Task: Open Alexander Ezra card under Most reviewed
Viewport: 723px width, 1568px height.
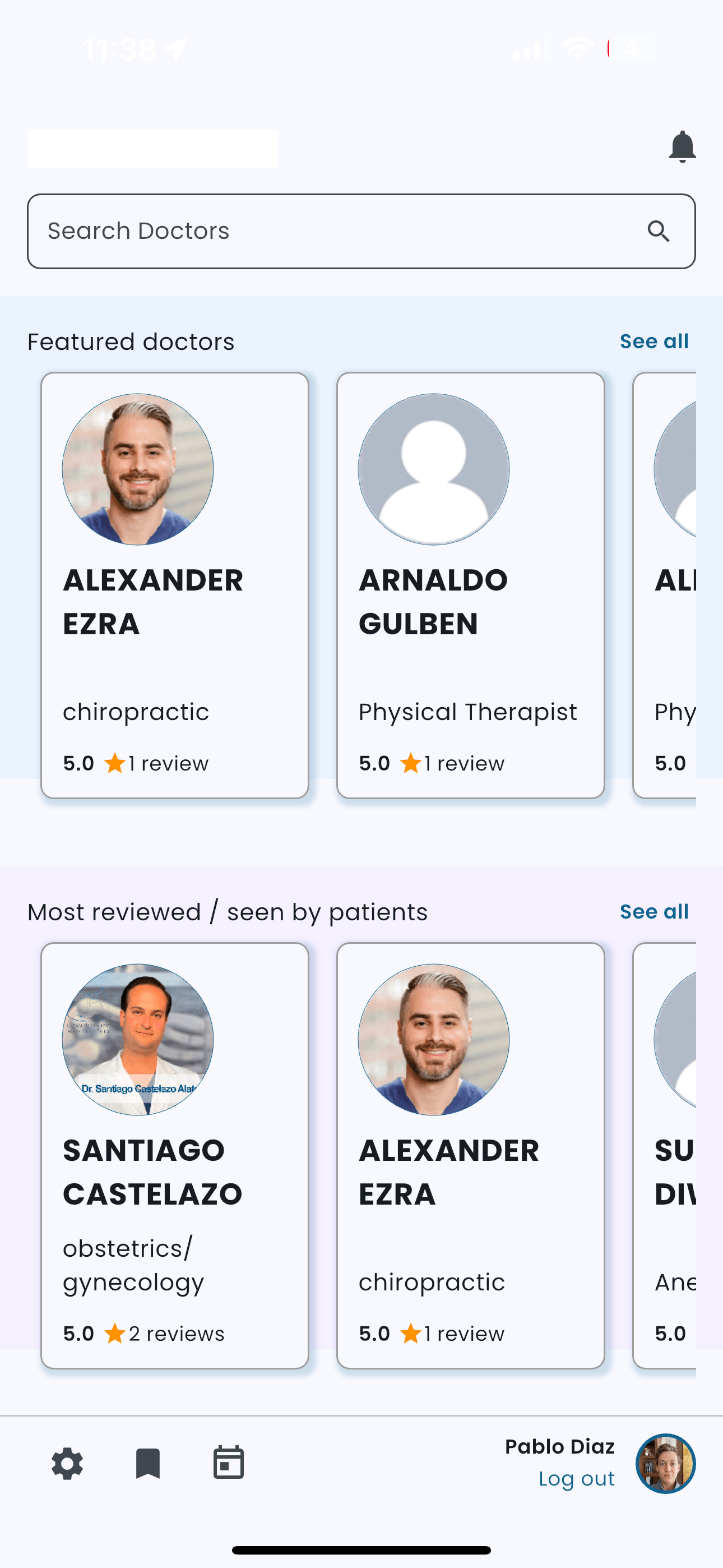Action: click(470, 1155)
